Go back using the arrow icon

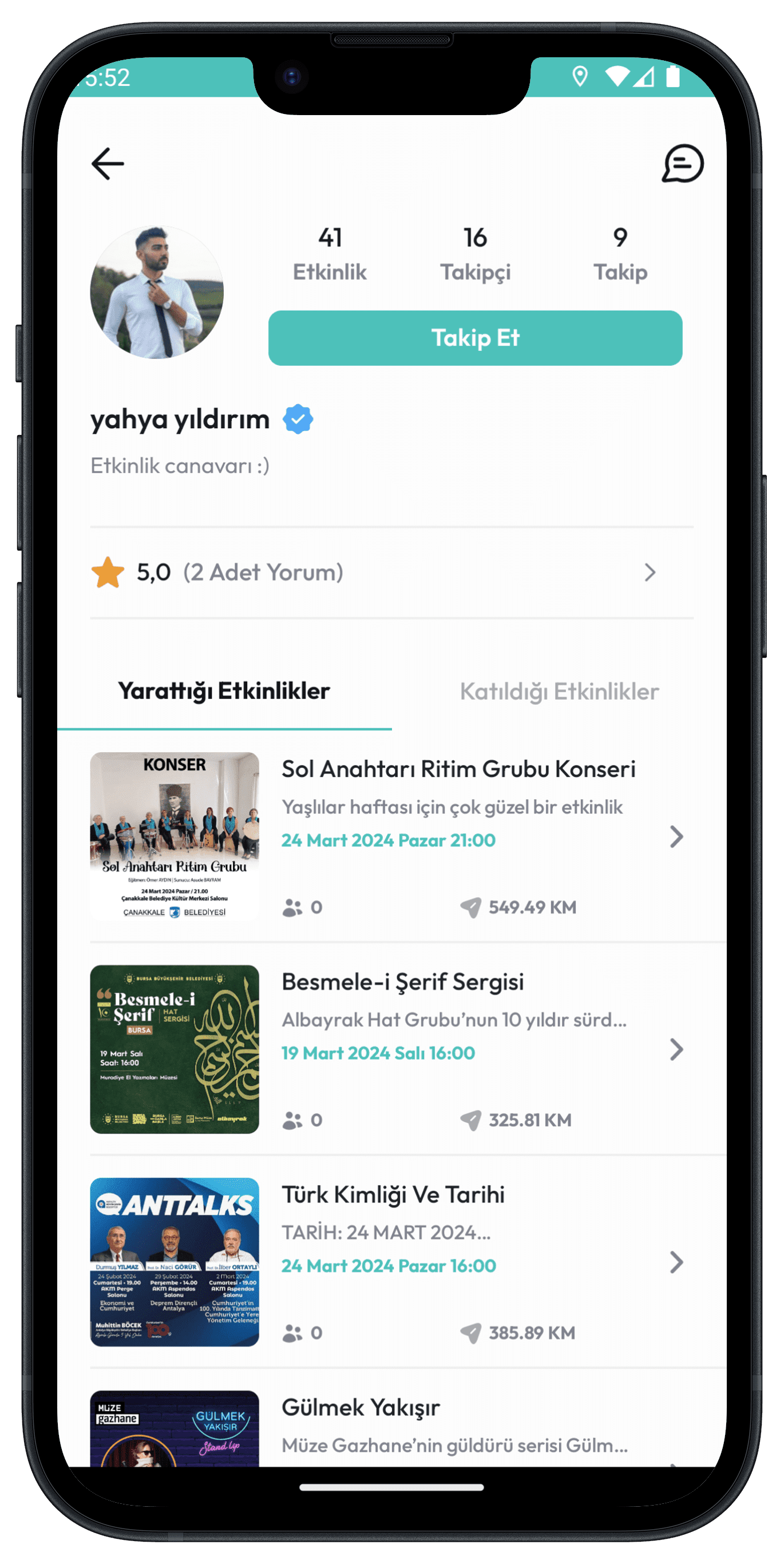(108, 164)
